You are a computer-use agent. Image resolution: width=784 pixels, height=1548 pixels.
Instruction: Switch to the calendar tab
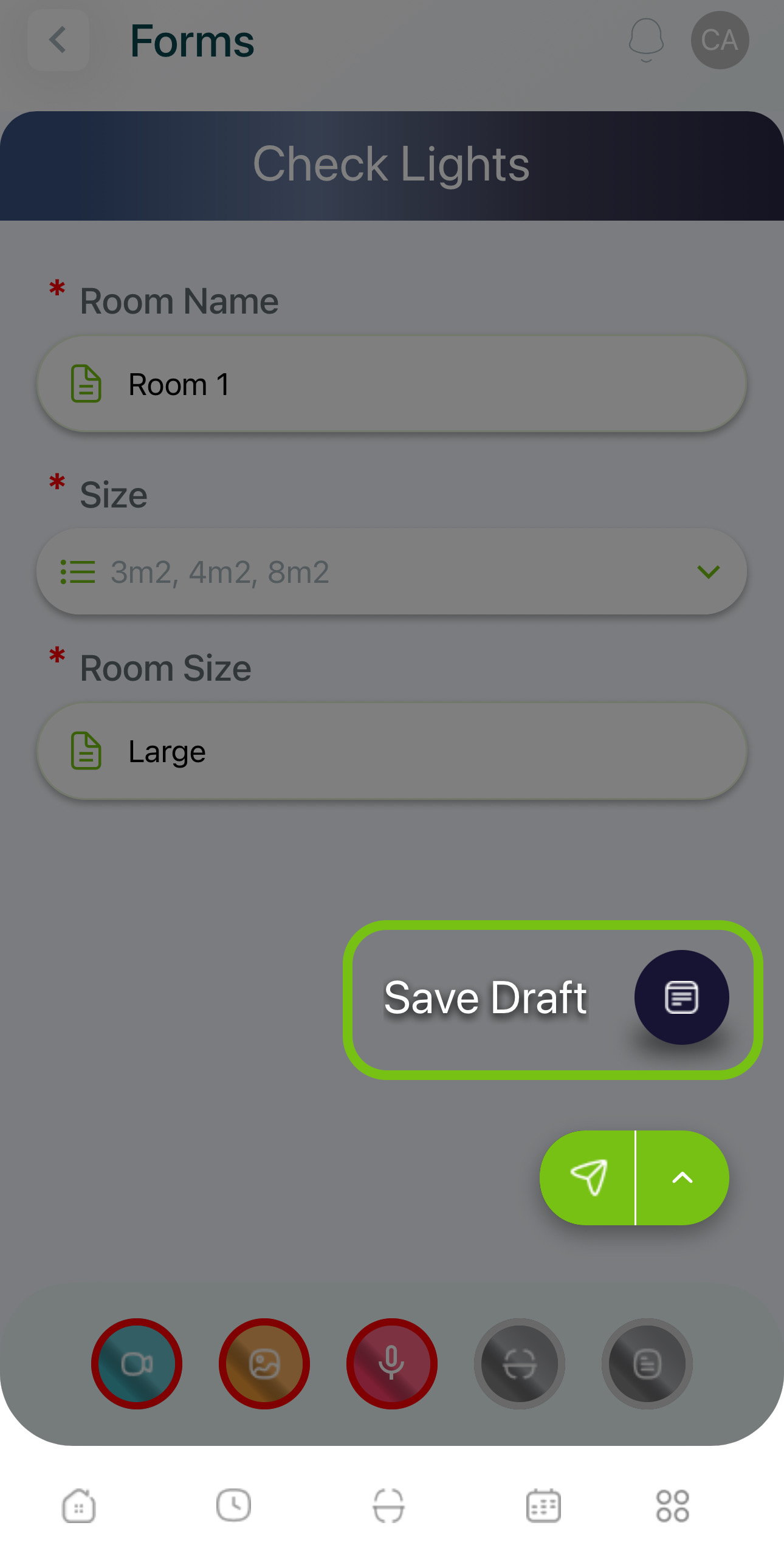pos(543,1505)
